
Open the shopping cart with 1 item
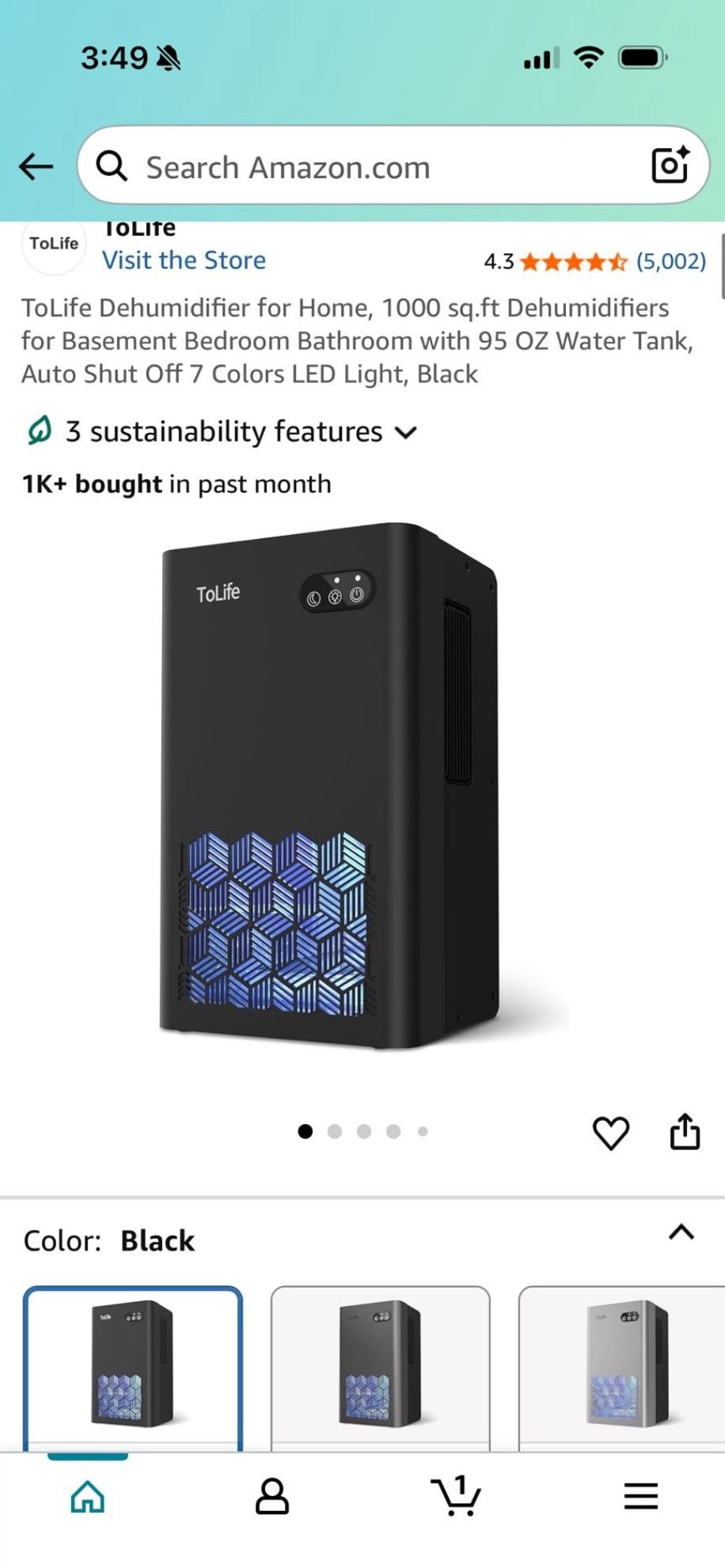click(456, 1494)
